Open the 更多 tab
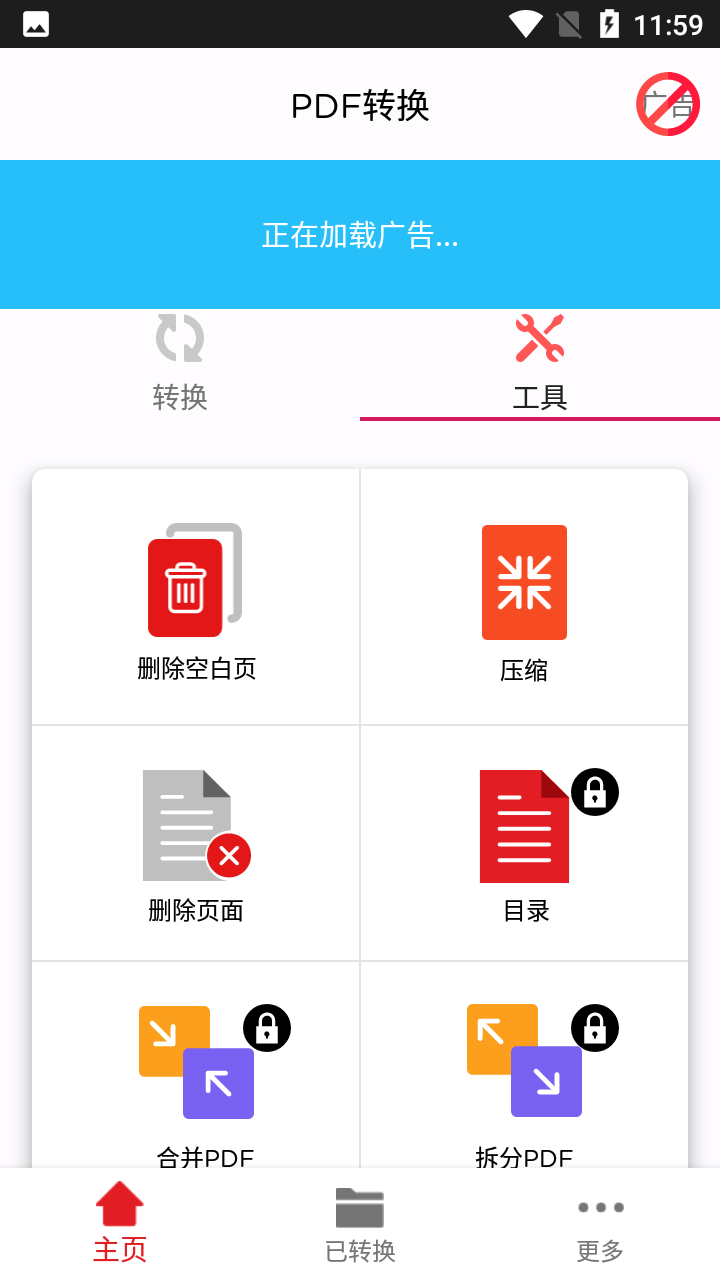 coord(600,1224)
